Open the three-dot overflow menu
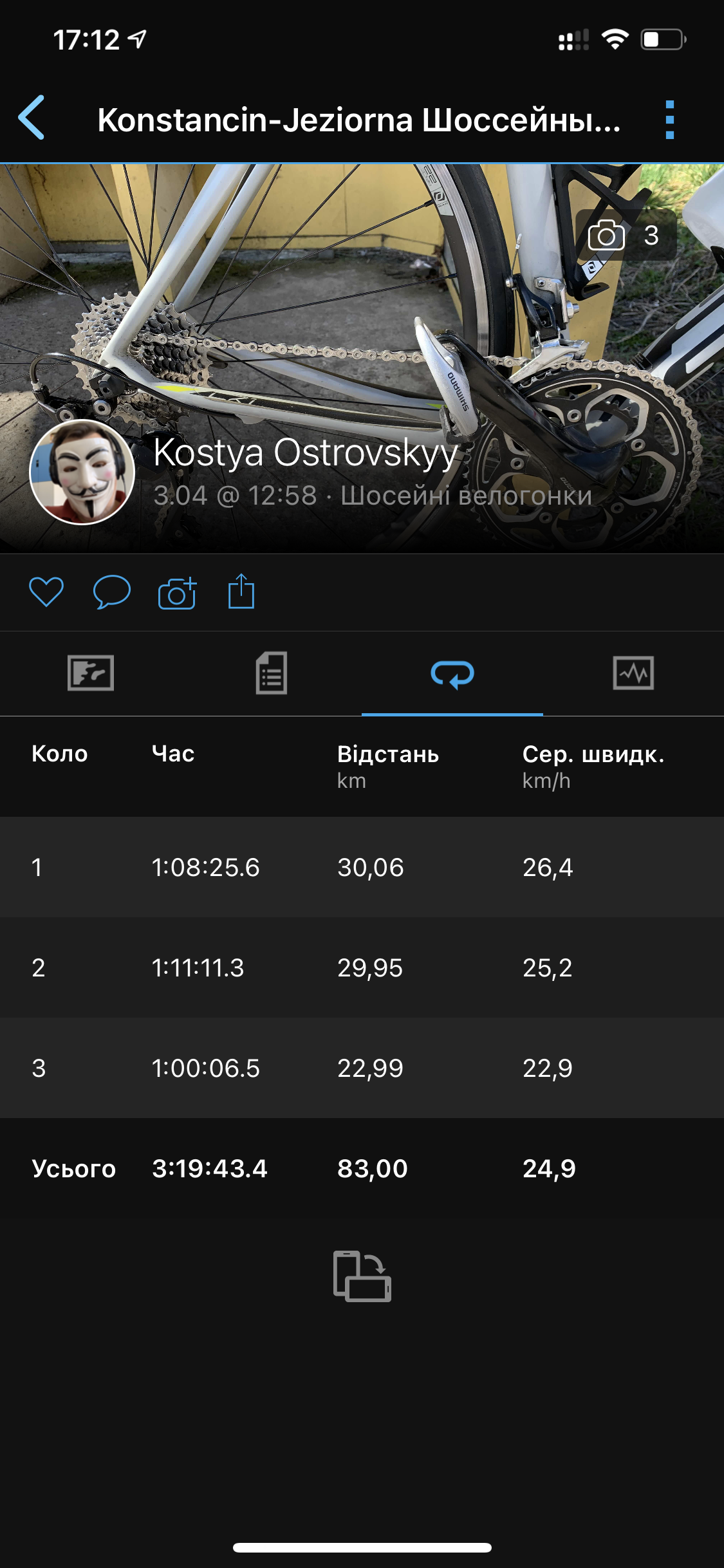Screen dimensions: 724x1568 (x=669, y=120)
